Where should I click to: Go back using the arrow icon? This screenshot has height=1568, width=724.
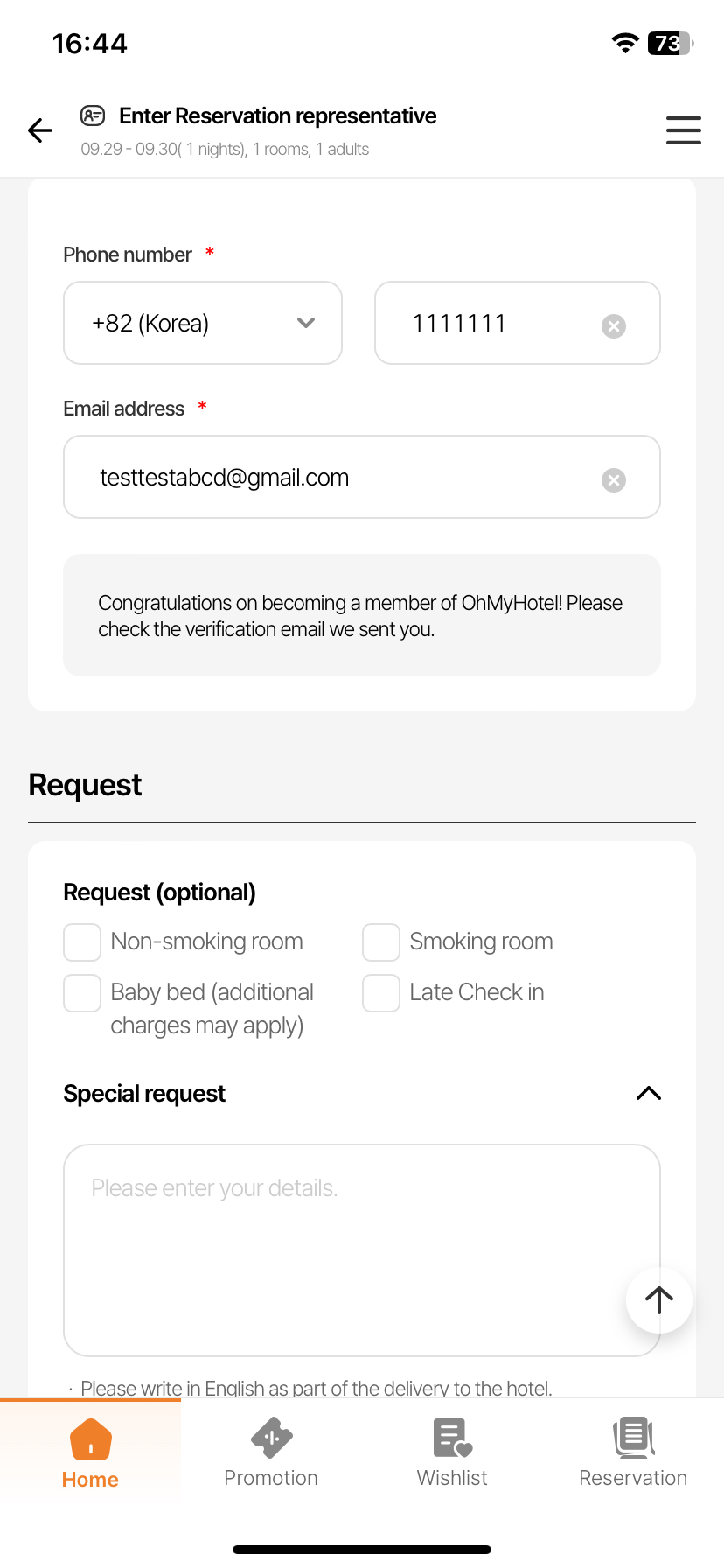pyautogui.click(x=40, y=130)
